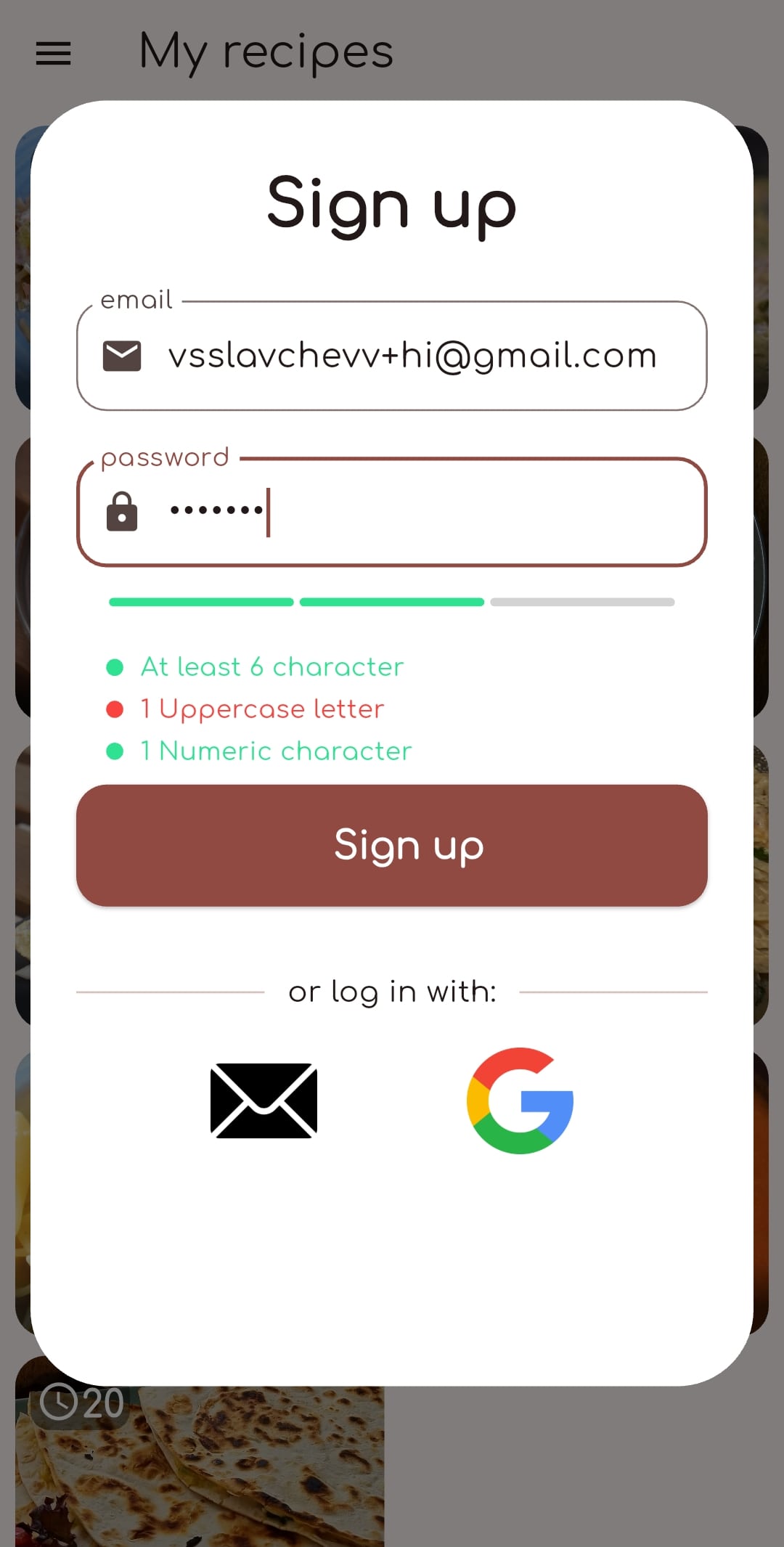The image size is (784, 1547).
Task: Tap the email input field
Action: (x=392, y=356)
